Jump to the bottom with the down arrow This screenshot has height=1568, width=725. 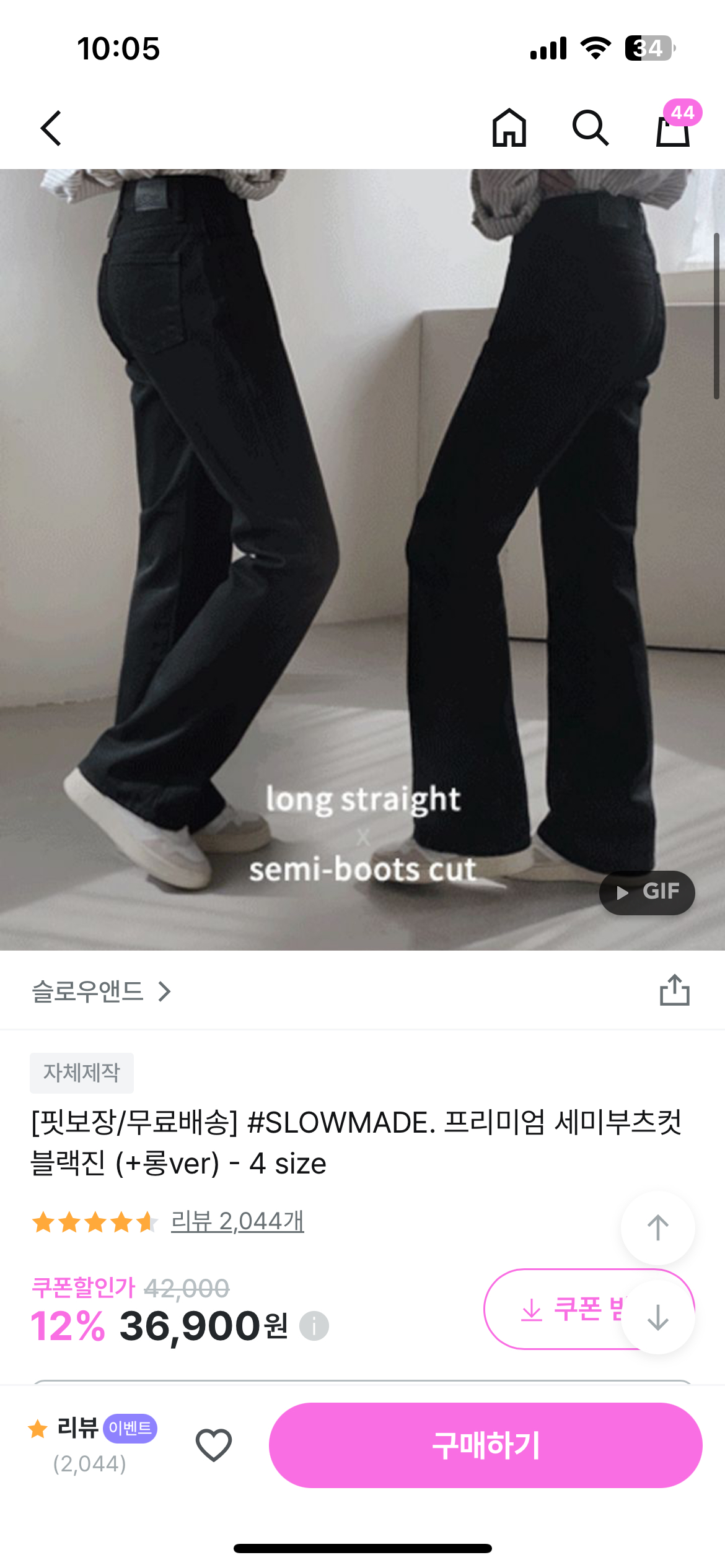657,1317
